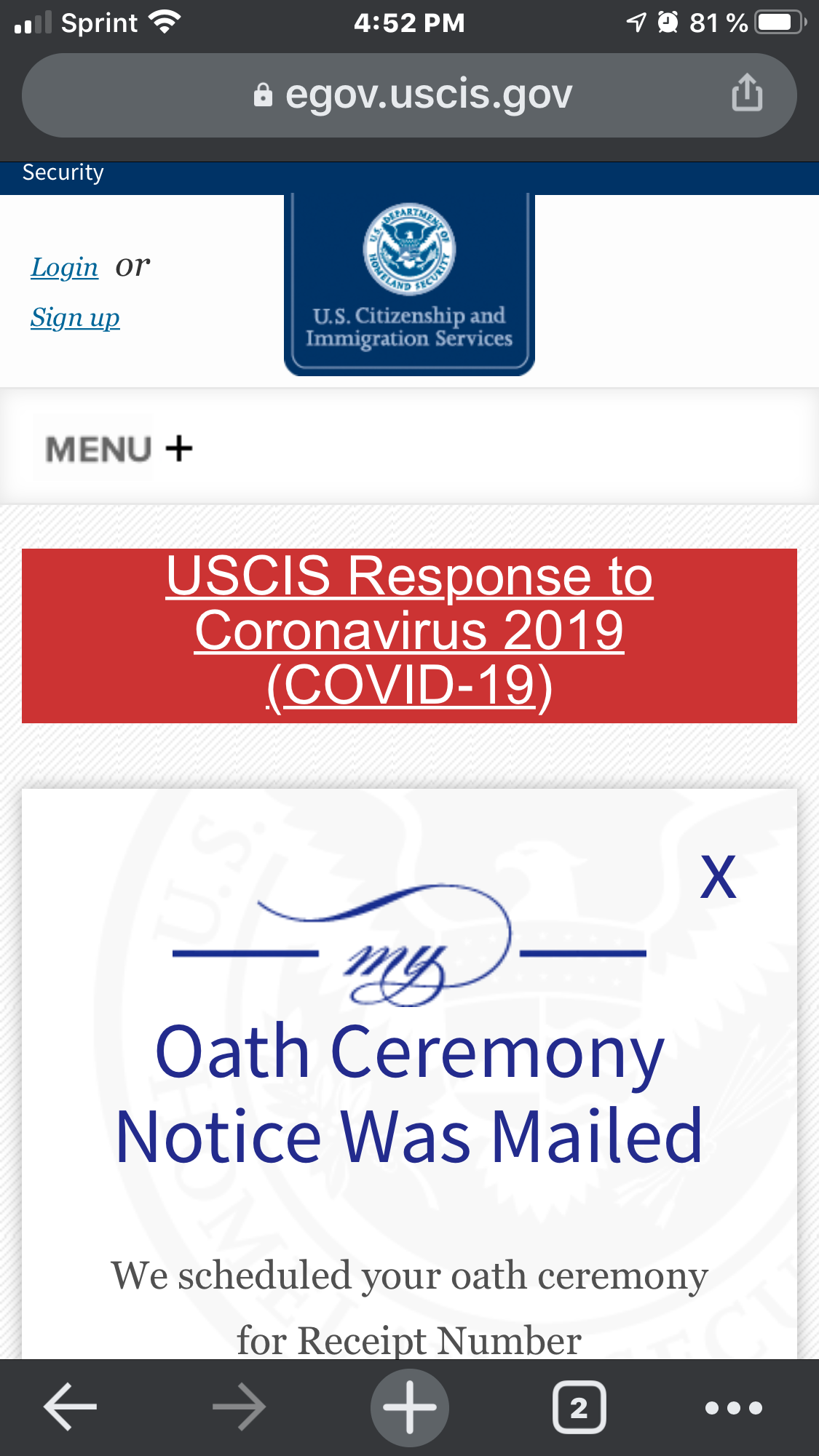Open USCIS Response to Coronavirus link
This screenshot has width=819, height=1456.
409,631
